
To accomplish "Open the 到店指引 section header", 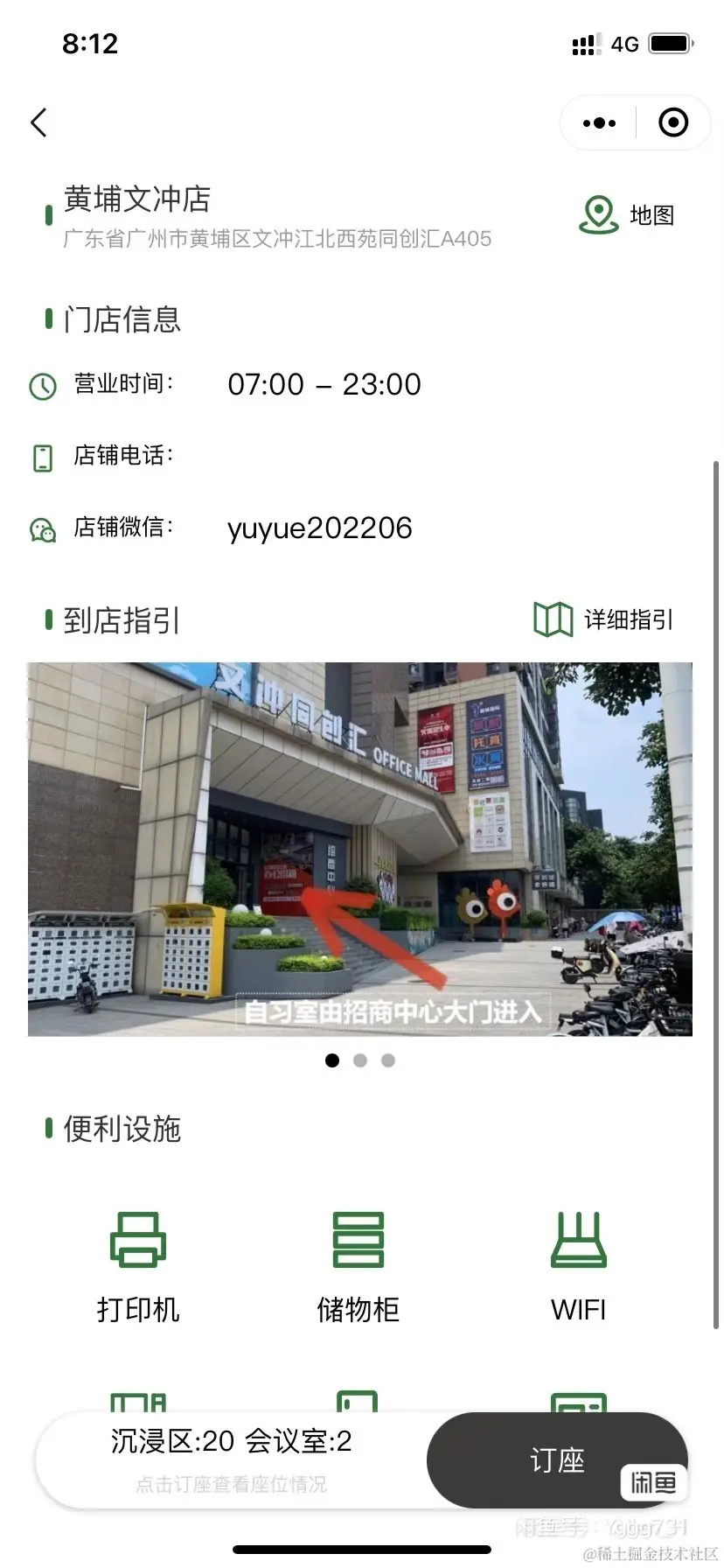I will point(118,619).
